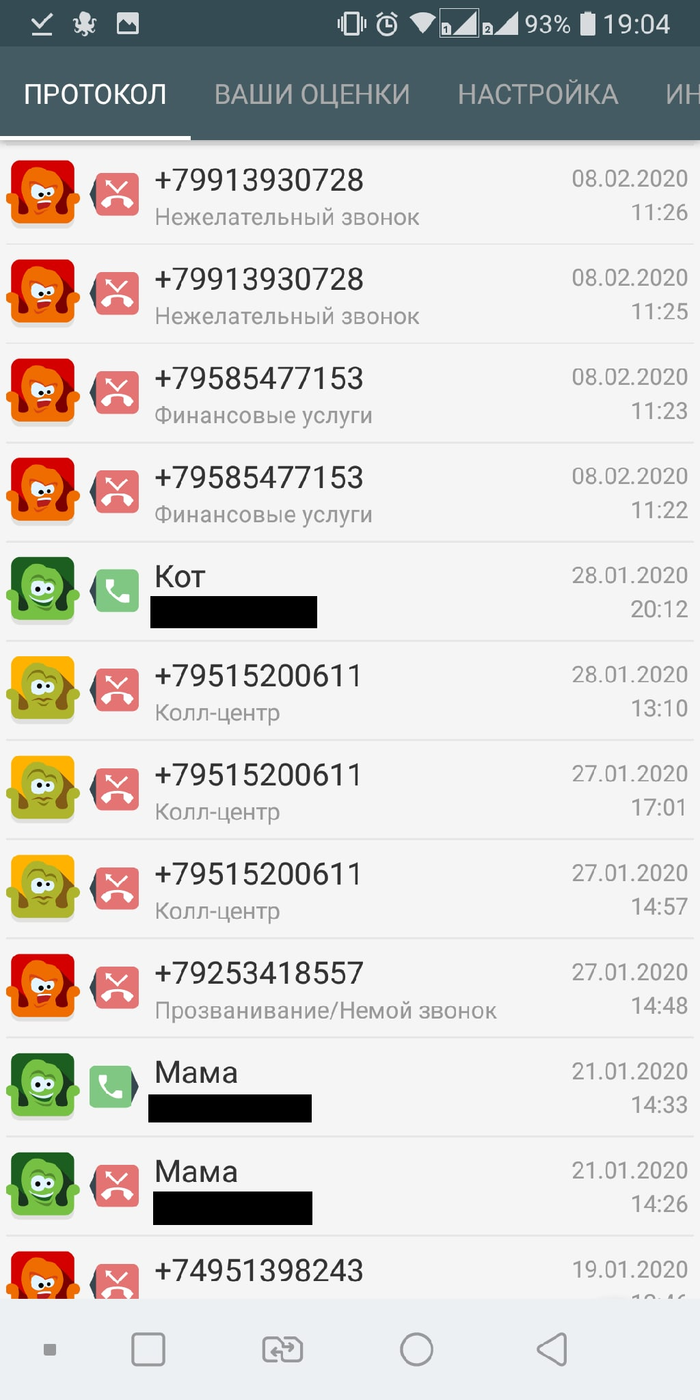Open the +79253418557 silent call entry
700x1400 pixels.
(350, 987)
